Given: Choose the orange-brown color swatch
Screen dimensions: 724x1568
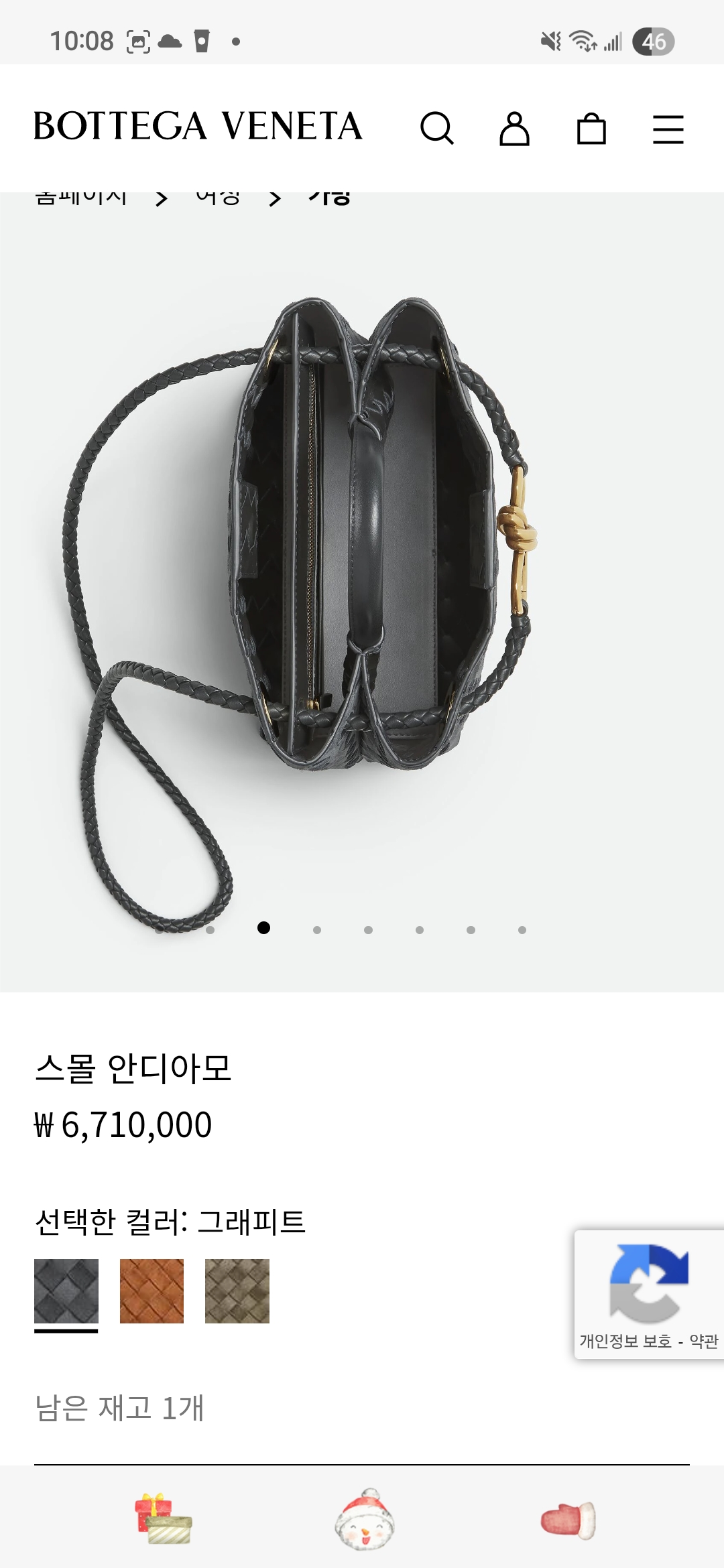Looking at the screenshot, I should click(152, 1291).
